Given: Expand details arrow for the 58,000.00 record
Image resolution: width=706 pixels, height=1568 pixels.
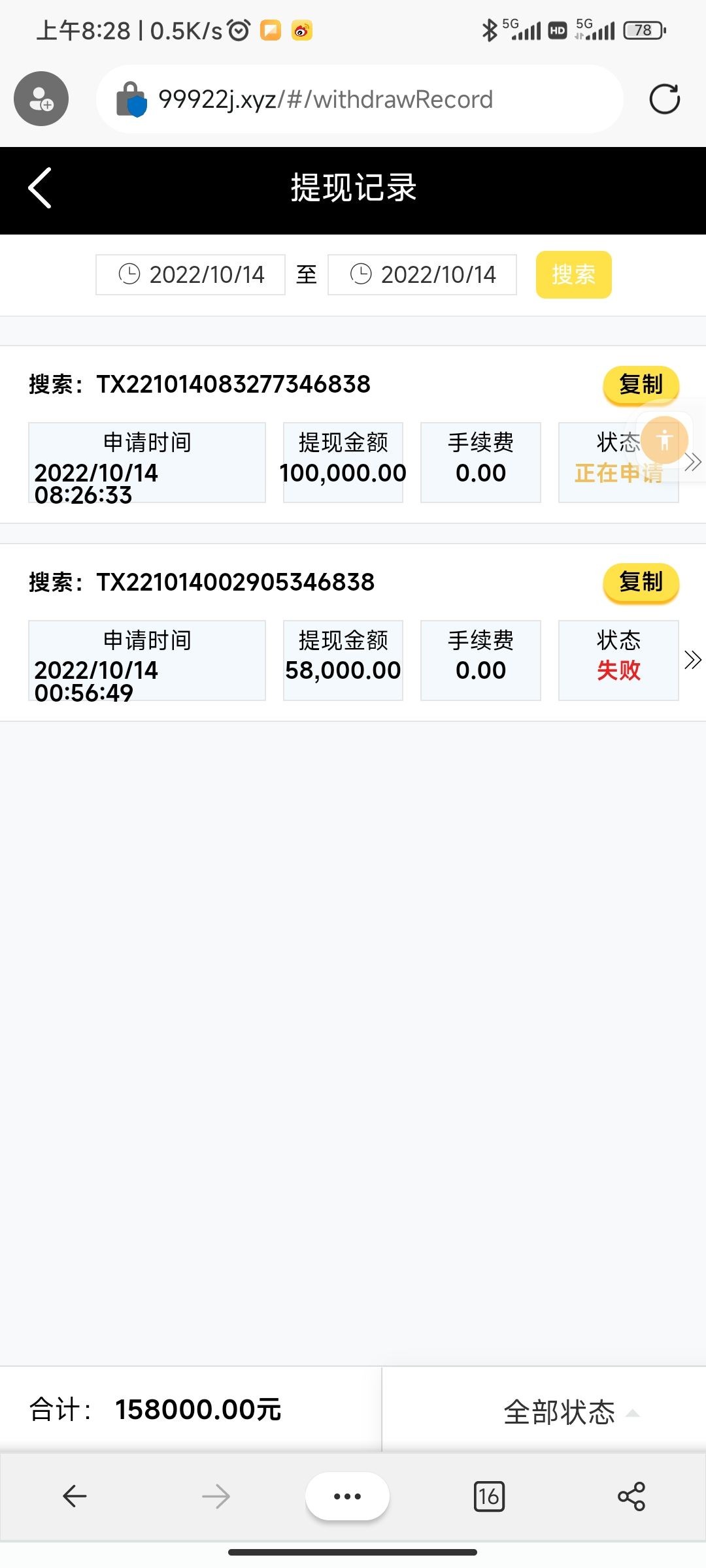Looking at the screenshot, I should 693,660.
